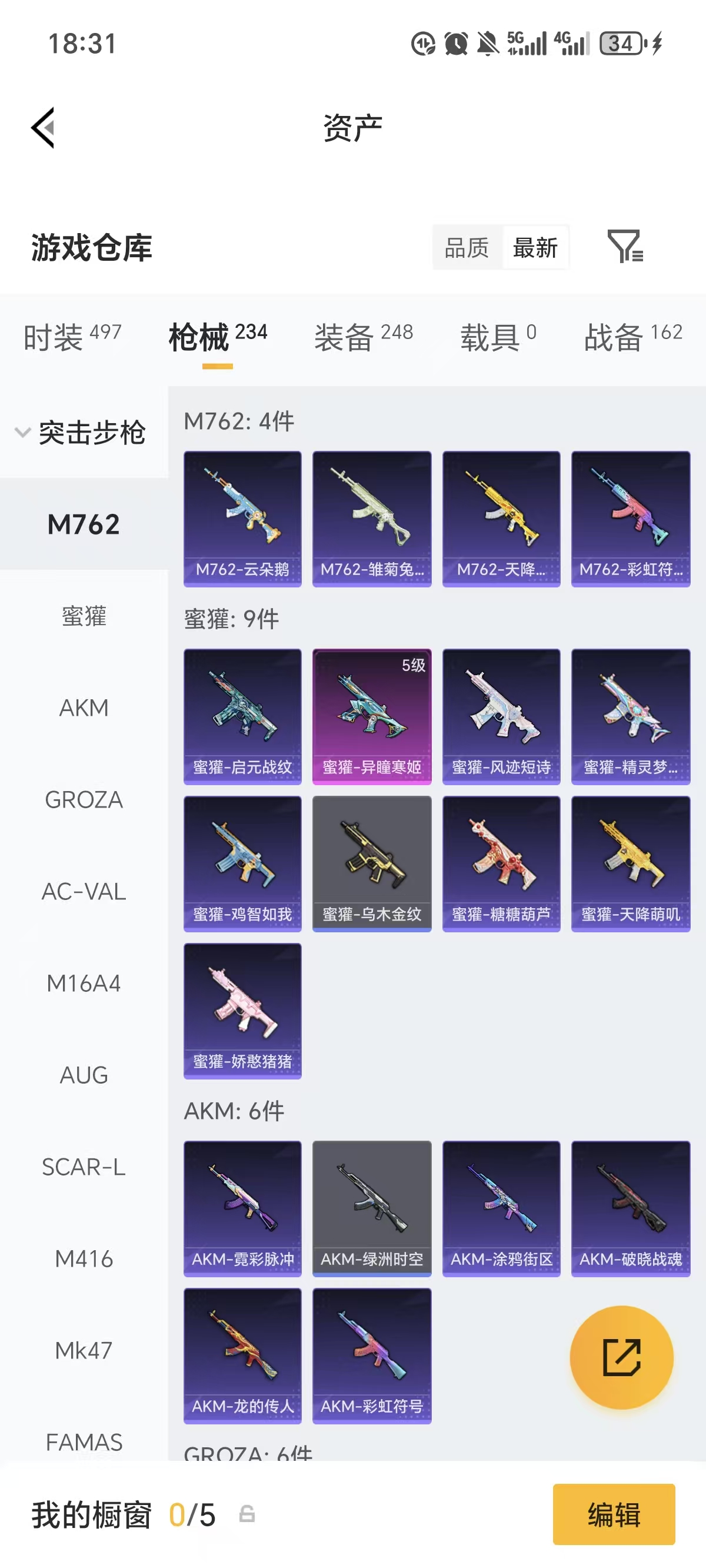This screenshot has width=706, height=1568.
Task: Tap the orange floating share button
Action: [x=621, y=1357]
